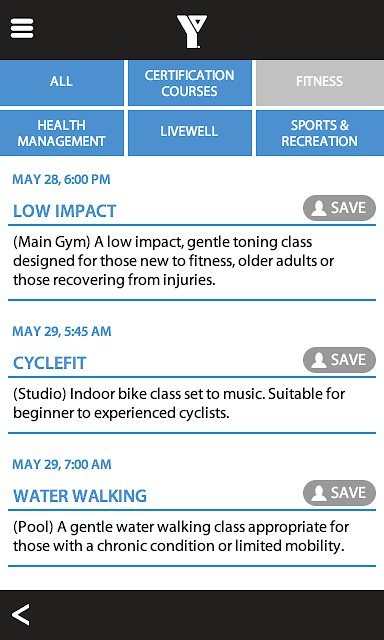
Task: Select the ALL category filter
Action: coord(62,83)
